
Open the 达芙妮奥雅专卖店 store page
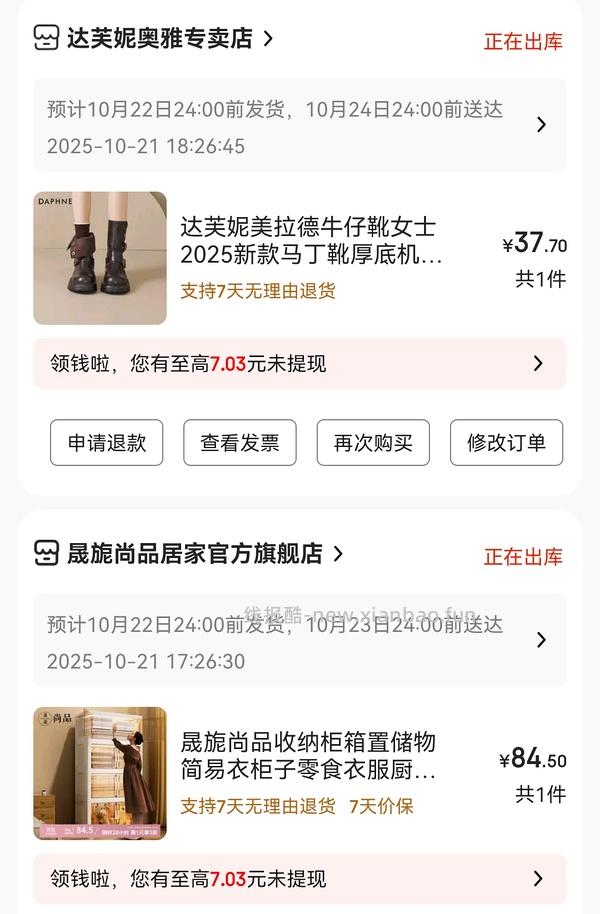pos(160,39)
